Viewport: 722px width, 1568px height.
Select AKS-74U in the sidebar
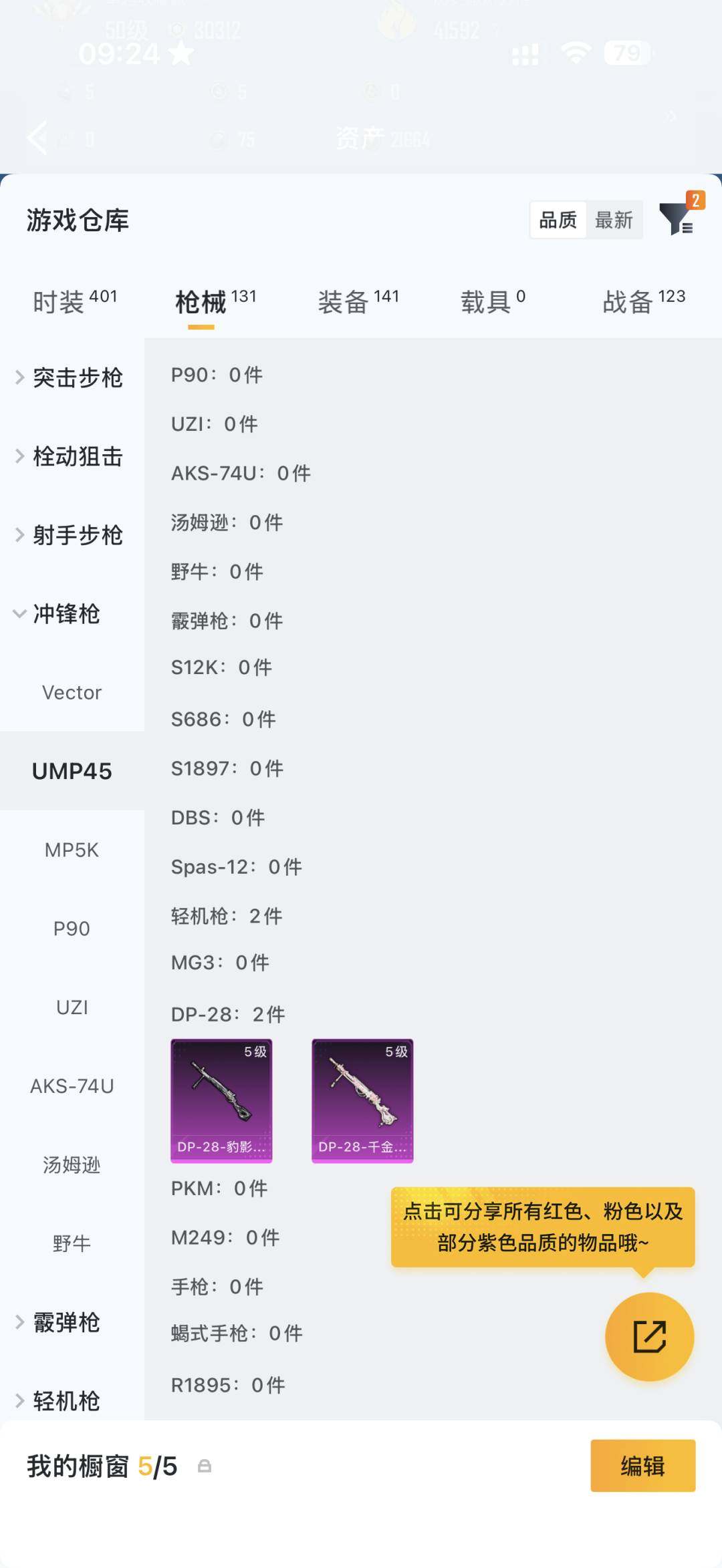coord(72,1086)
